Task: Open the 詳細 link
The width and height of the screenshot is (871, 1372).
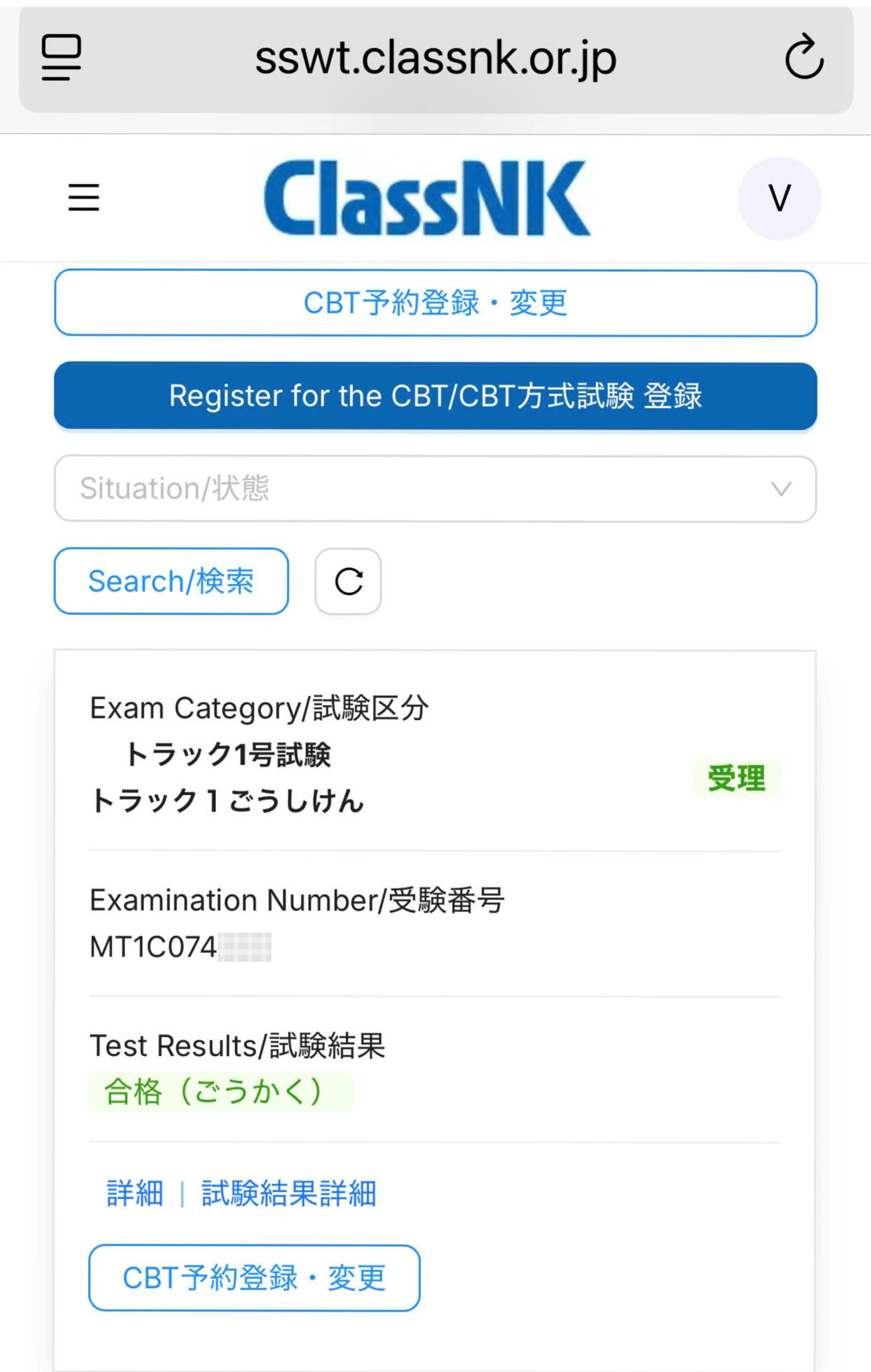Action: (135, 1194)
